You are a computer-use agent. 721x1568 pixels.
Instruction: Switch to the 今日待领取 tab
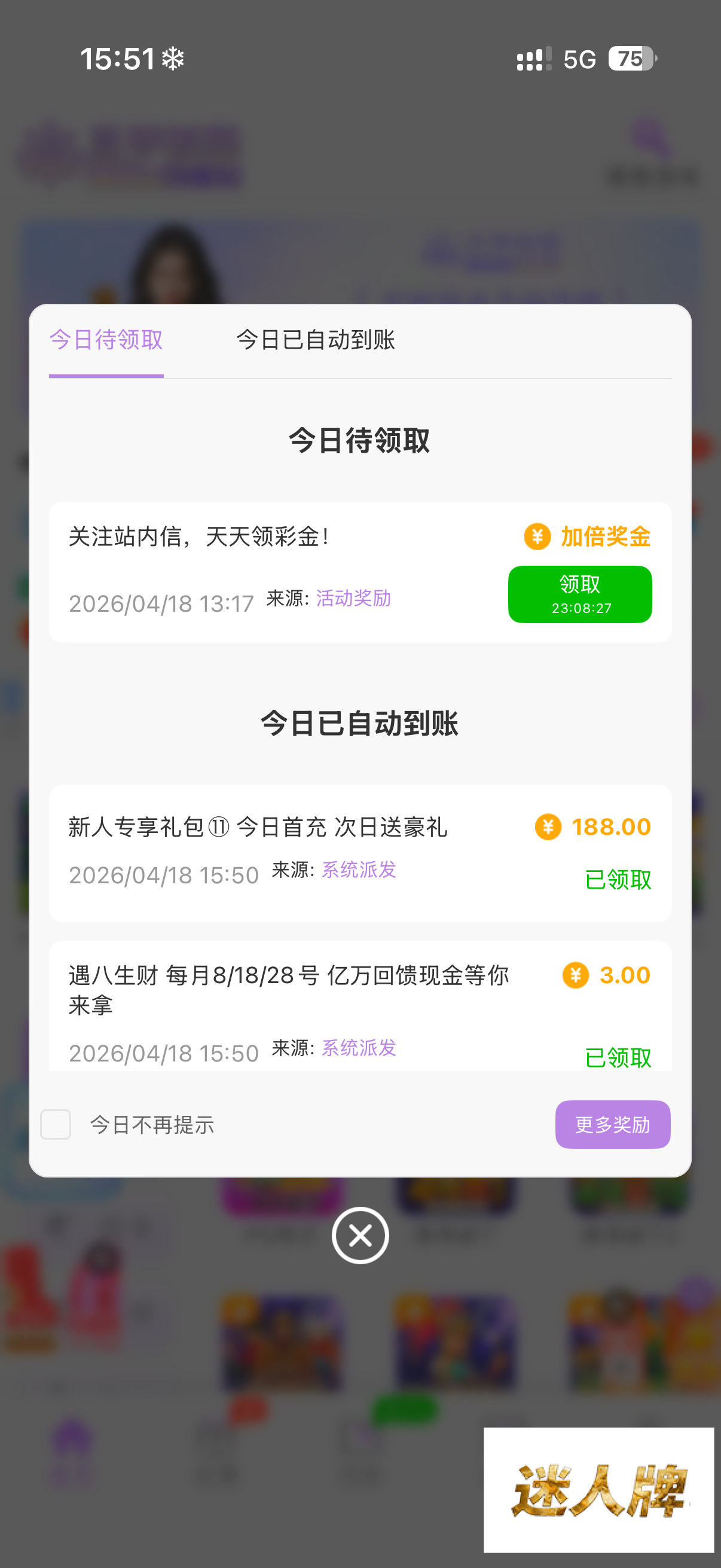click(x=106, y=340)
